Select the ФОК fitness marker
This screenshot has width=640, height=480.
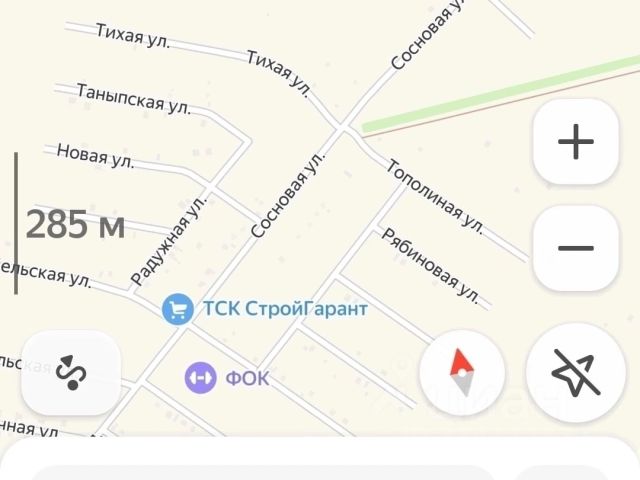point(200,378)
